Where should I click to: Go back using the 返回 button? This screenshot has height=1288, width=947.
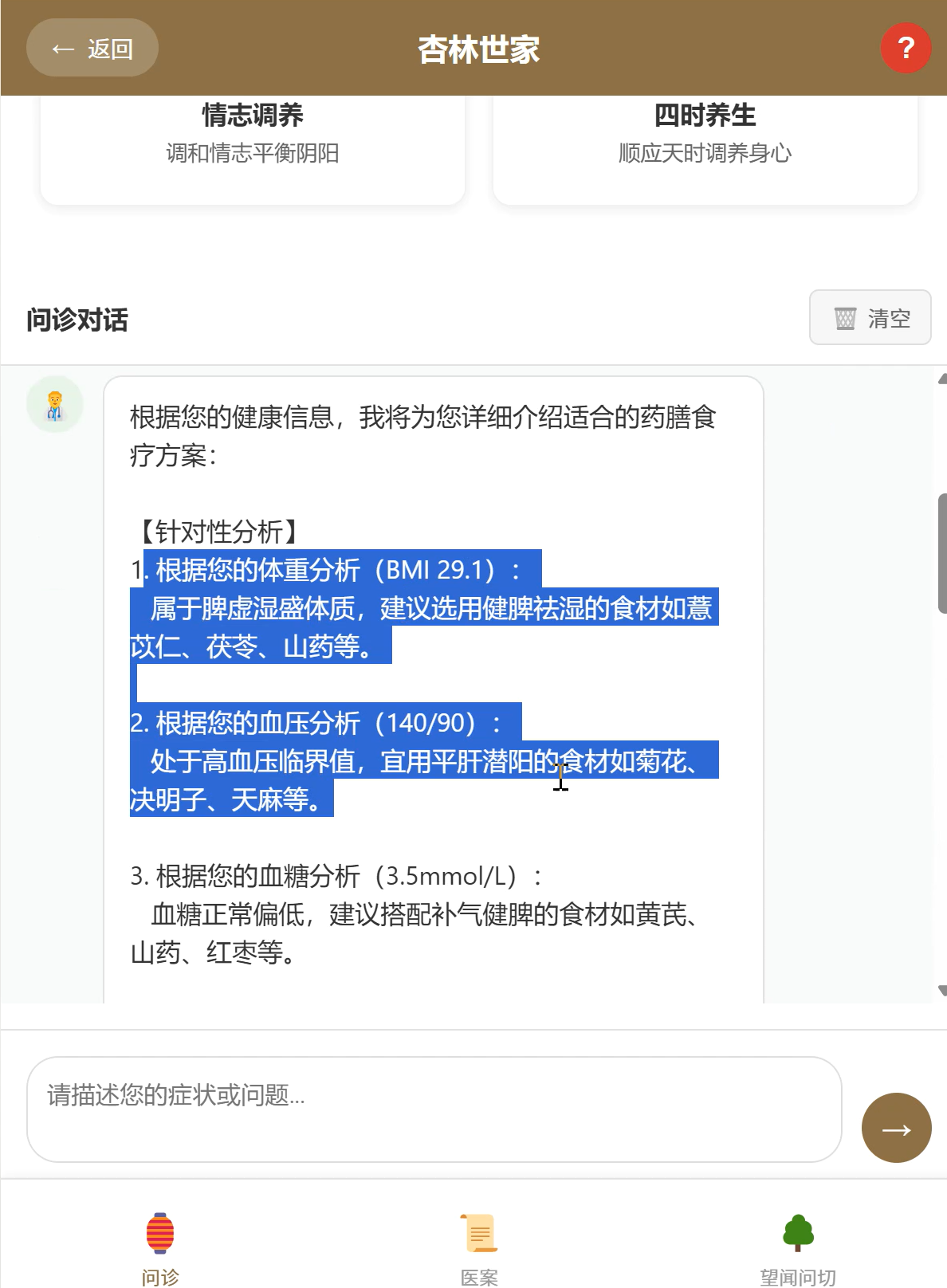coord(92,49)
